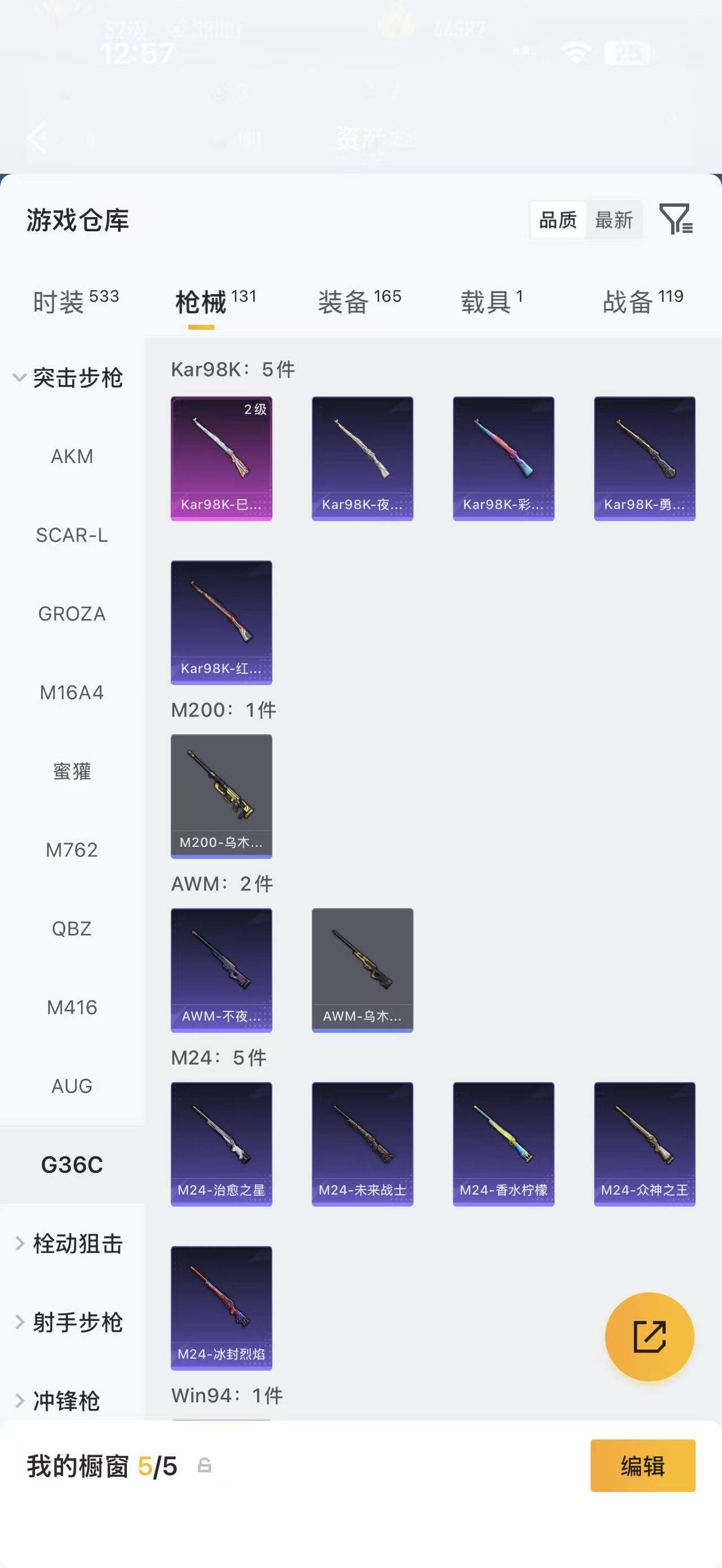Open the M24-冰封烈焰 skin
The height and width of the screenshot is (1568, 722).
click(x=222, y=1308)
